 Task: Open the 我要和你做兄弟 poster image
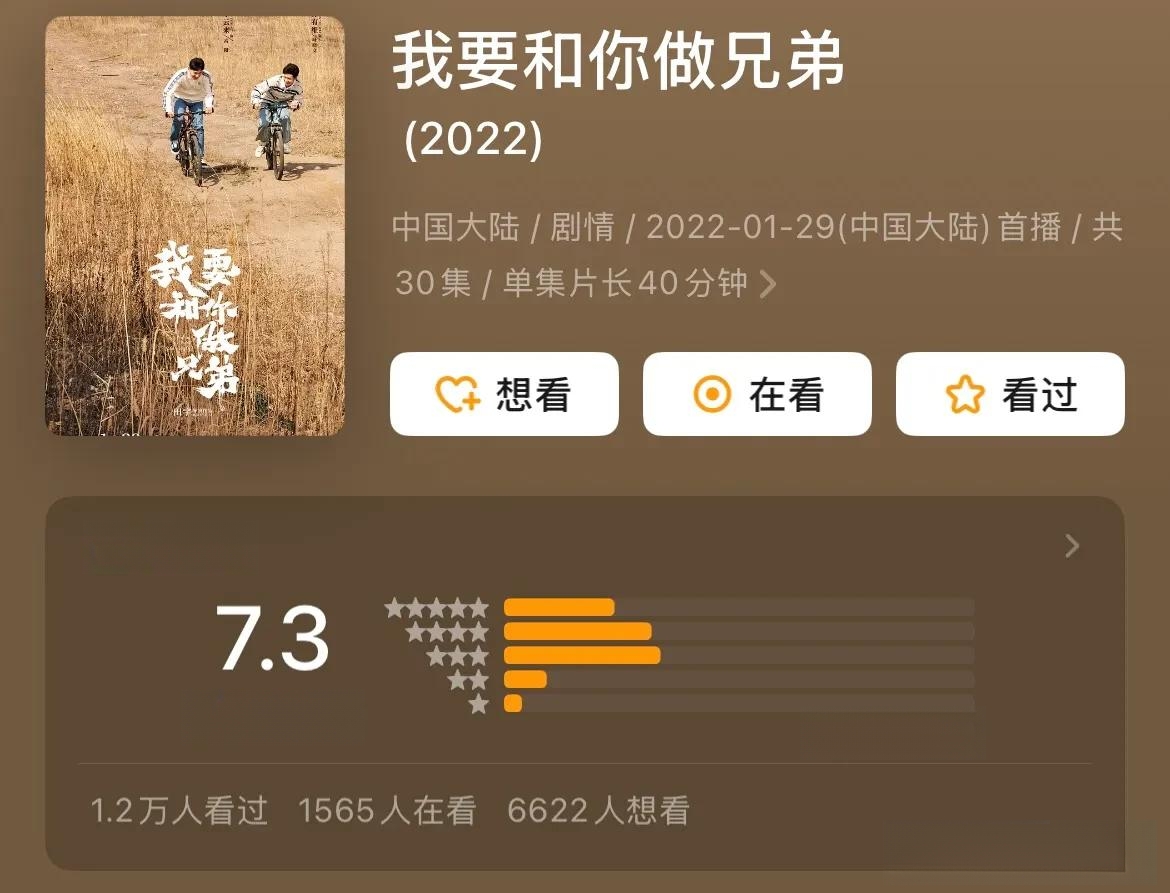[x=195, y=226]
